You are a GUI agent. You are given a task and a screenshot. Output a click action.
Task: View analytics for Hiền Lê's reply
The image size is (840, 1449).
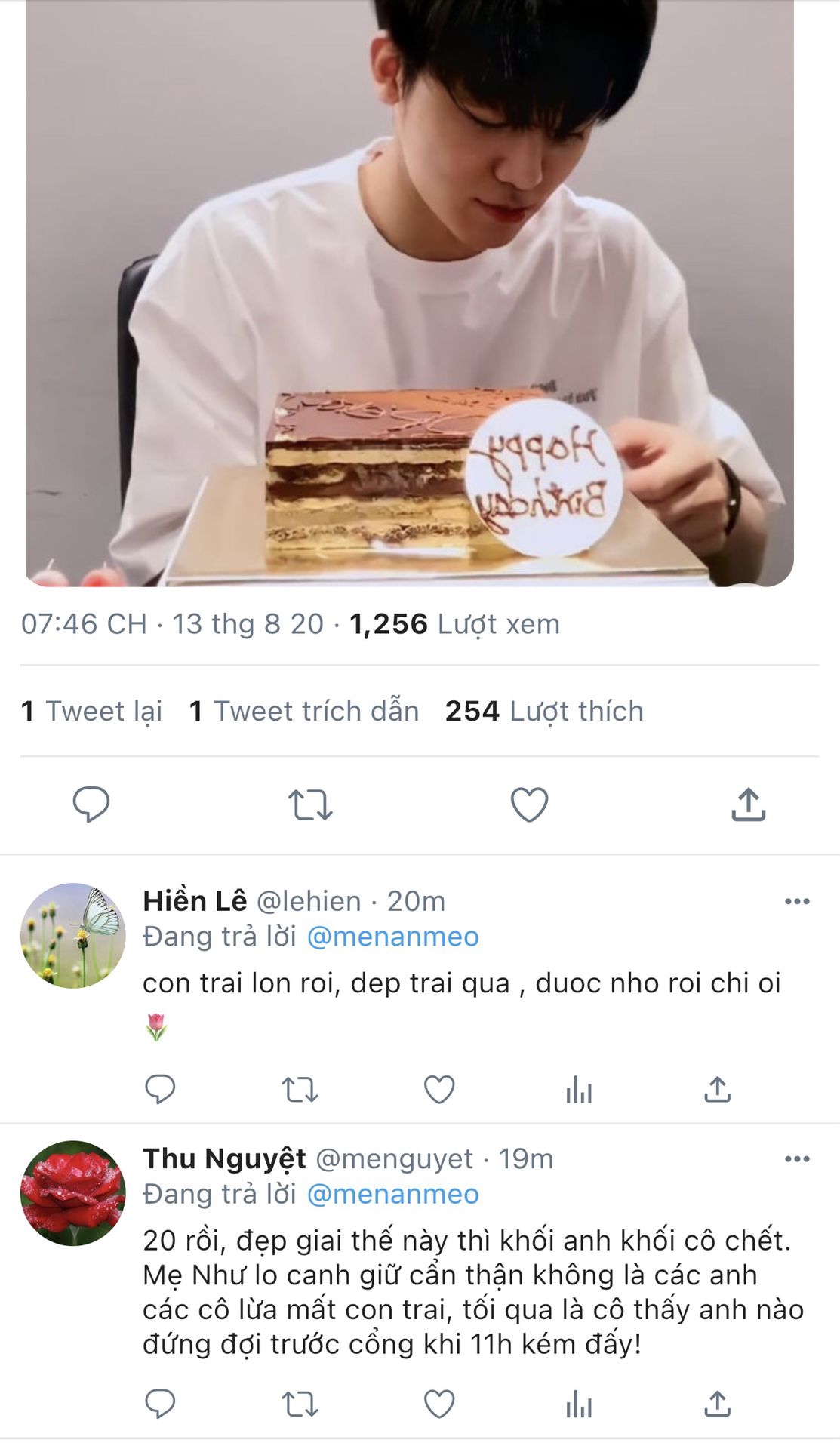[x=579, y=1090]
